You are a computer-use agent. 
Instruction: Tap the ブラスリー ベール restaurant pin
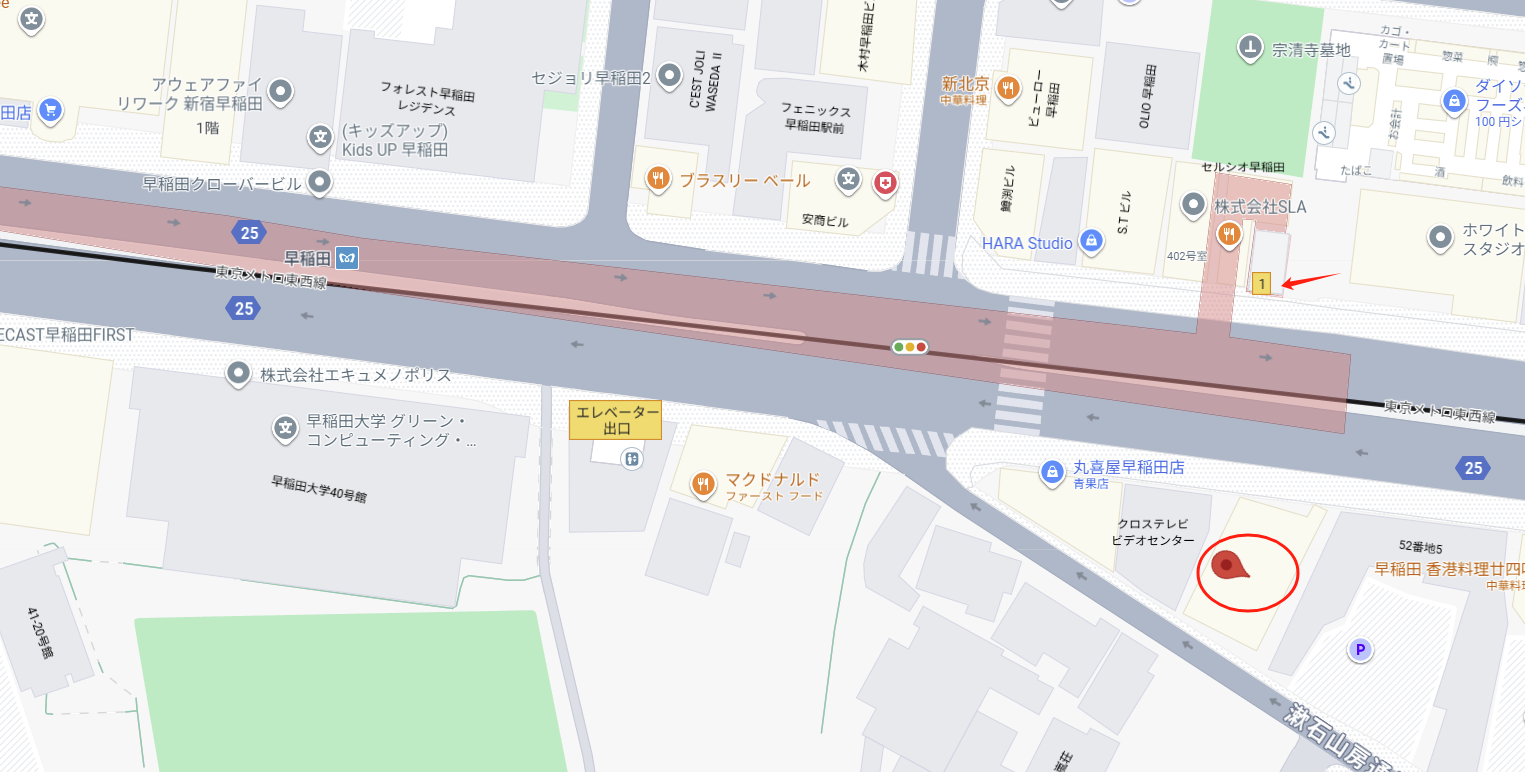click(x=657, y=180)
